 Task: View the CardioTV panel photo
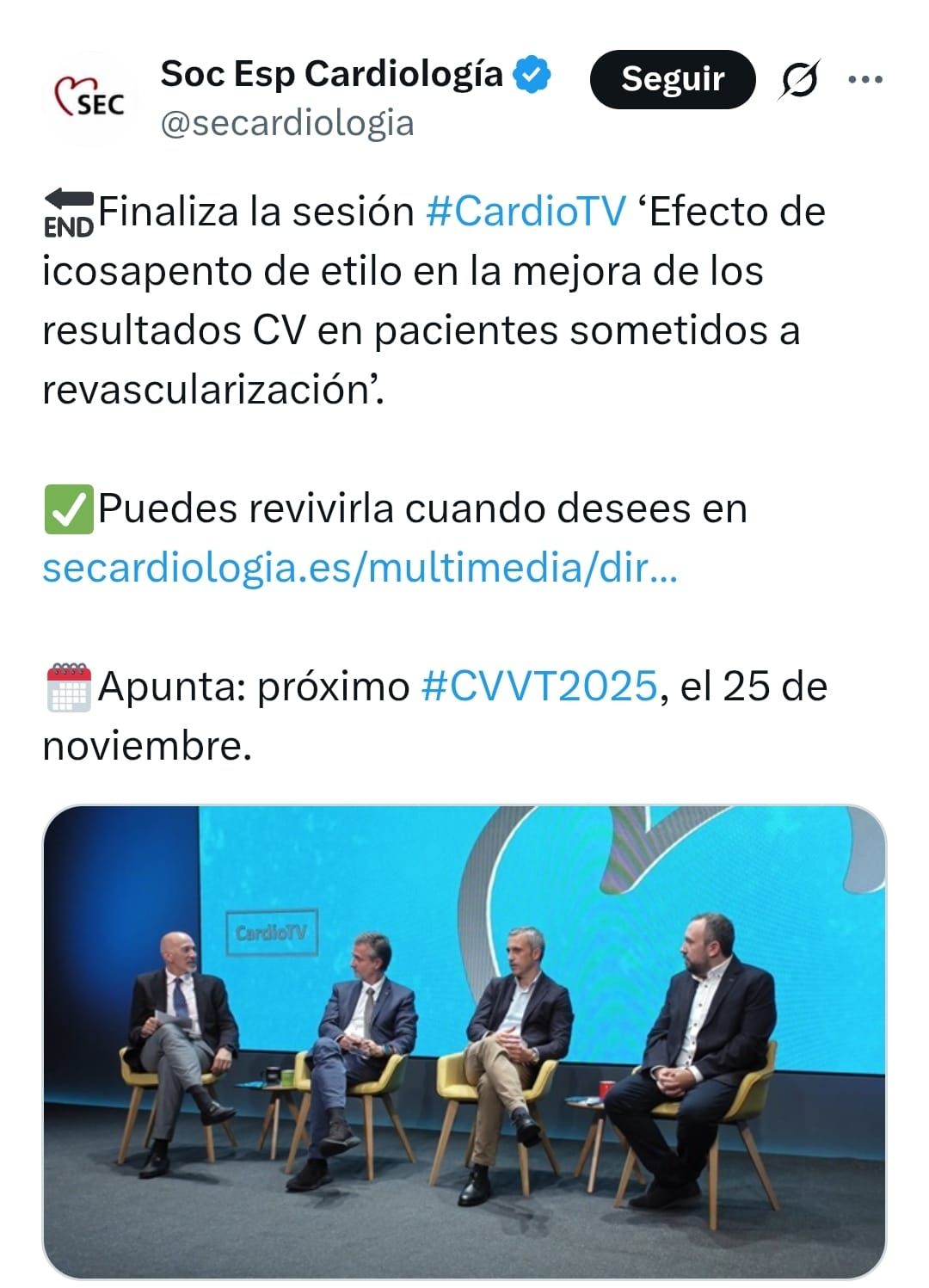(464, 1041)
